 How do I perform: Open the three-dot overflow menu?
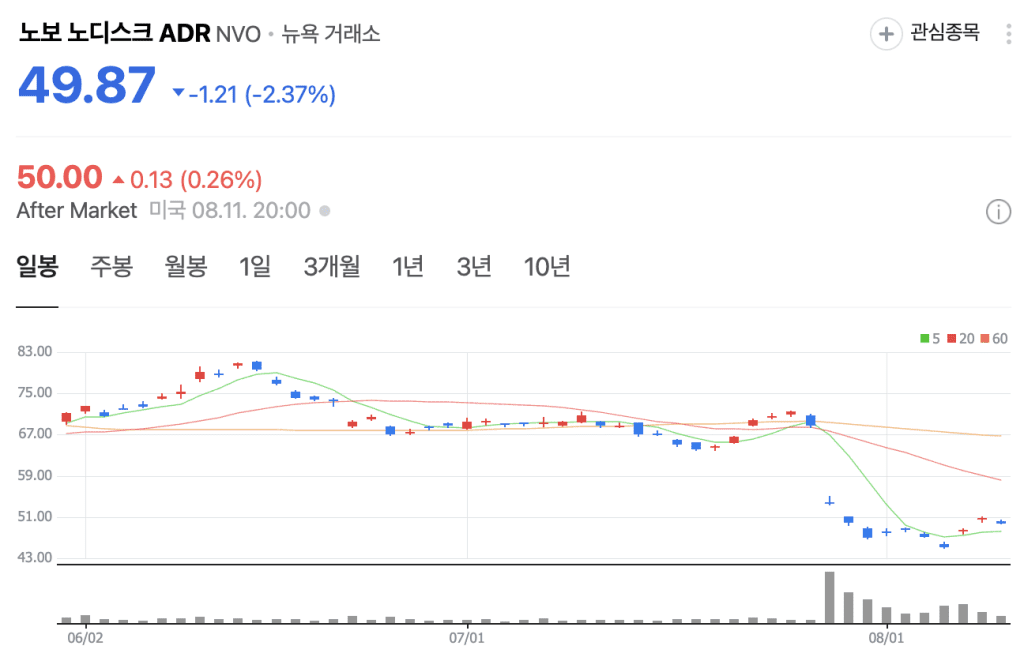coord(1006,34)
